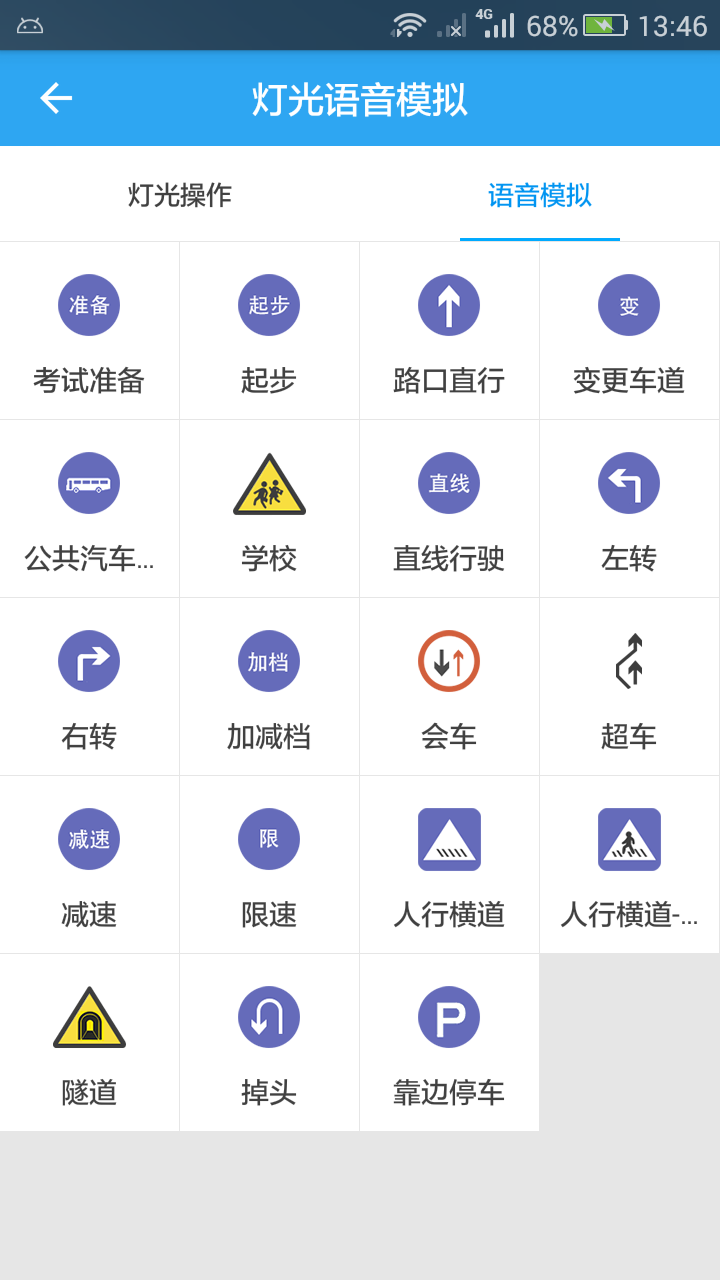Choose the 右转 item

89,686
